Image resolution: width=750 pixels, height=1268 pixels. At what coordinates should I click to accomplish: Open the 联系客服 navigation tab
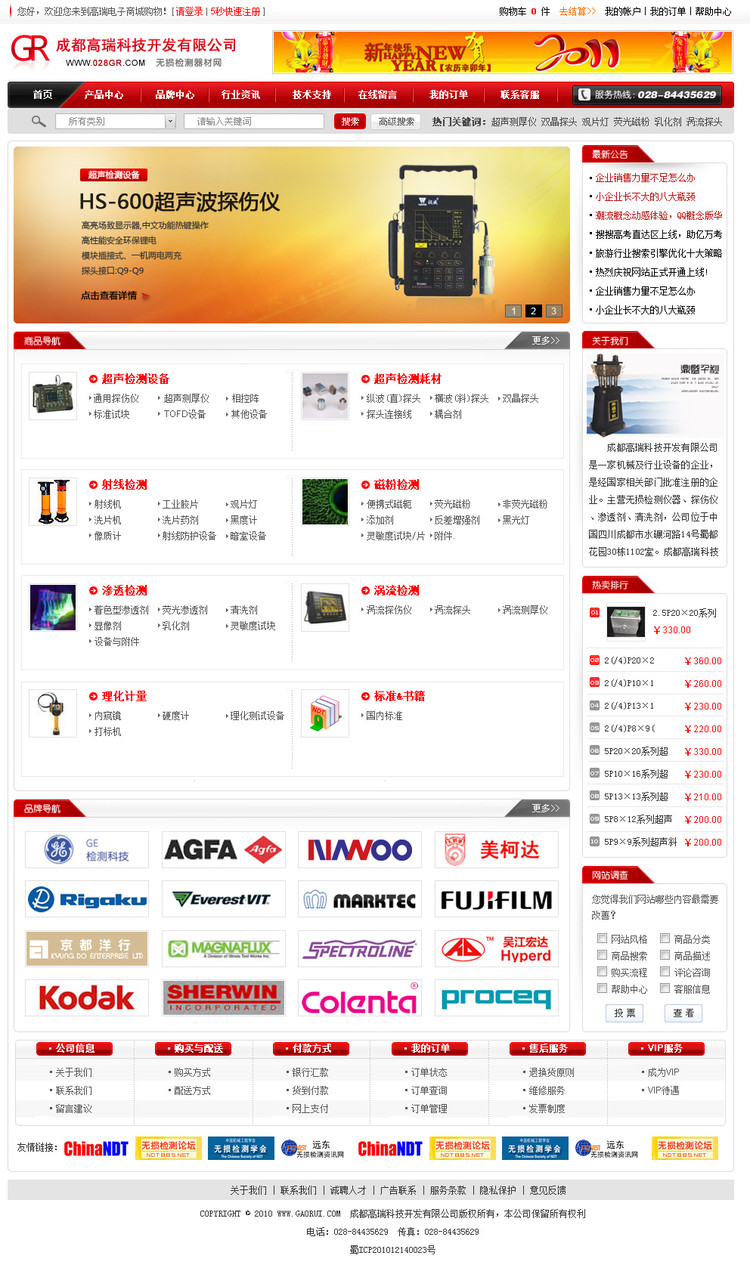pos(519,95)
